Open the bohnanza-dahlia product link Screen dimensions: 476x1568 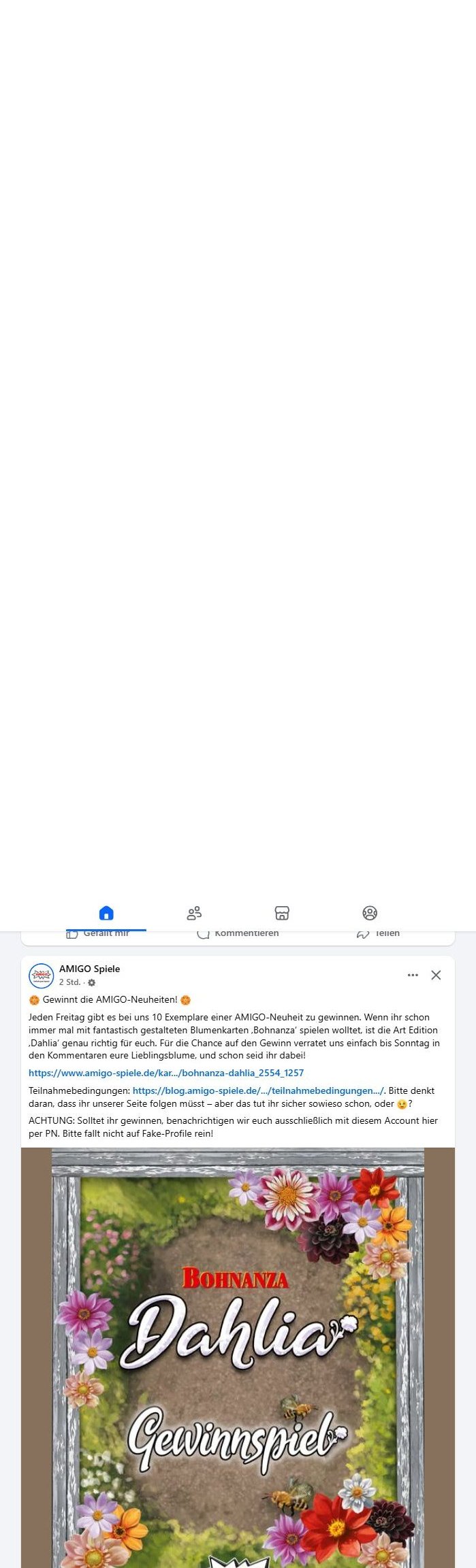click(166, 1073)
